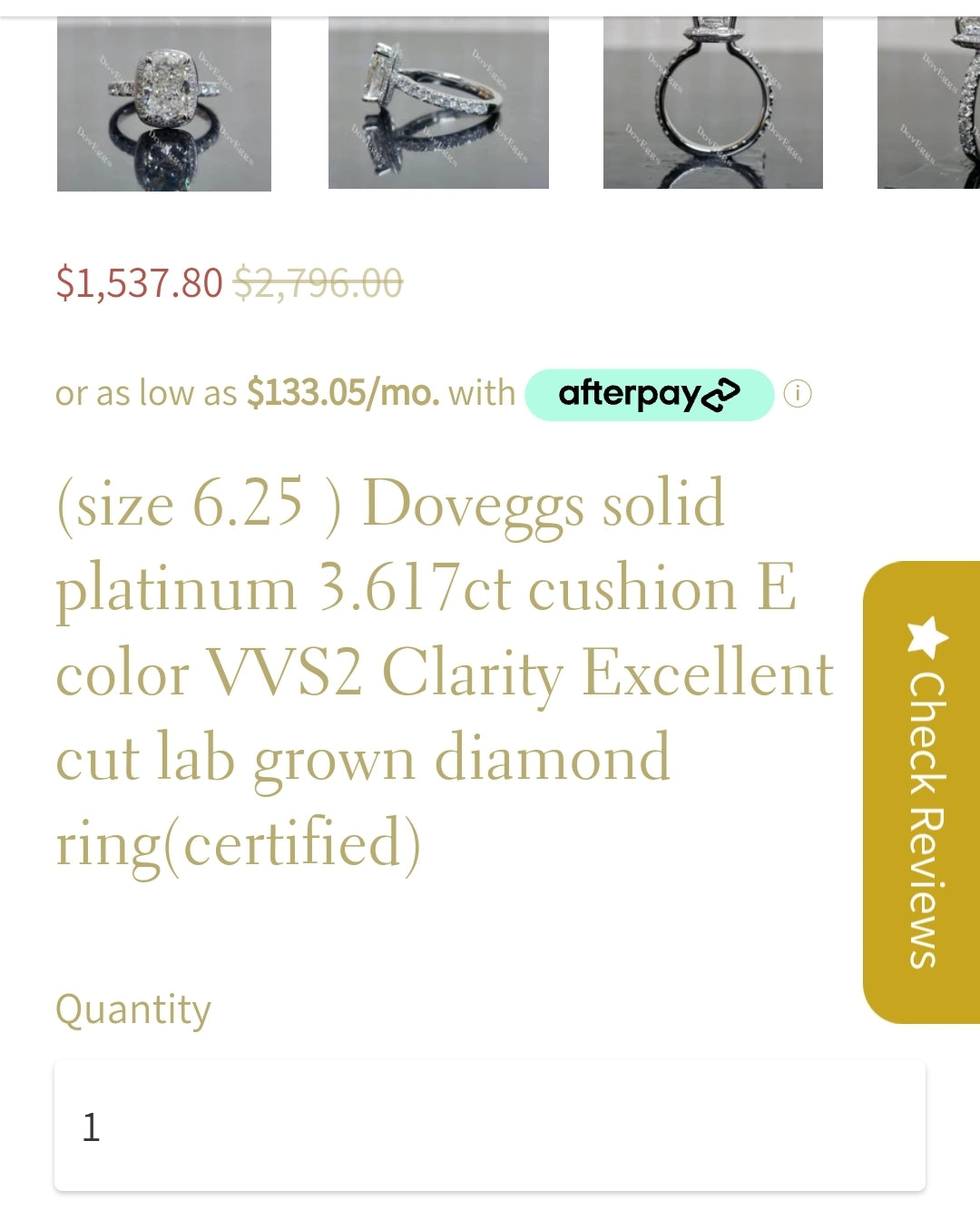Focus the Quantity input field
This screenshot has width=980, height=1220.
pos(490,1126)
